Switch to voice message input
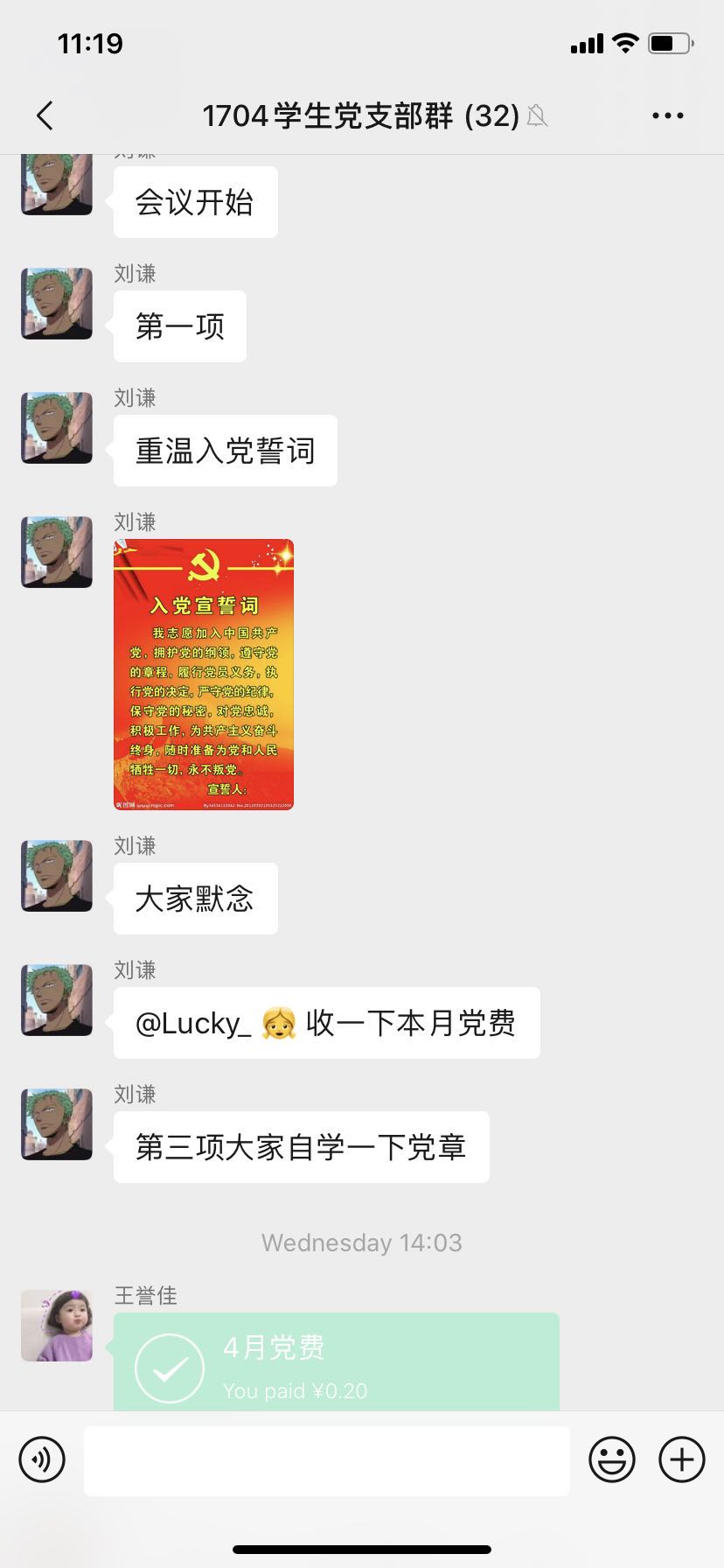Viewport: 724px width, 1568px height. 42,1459
